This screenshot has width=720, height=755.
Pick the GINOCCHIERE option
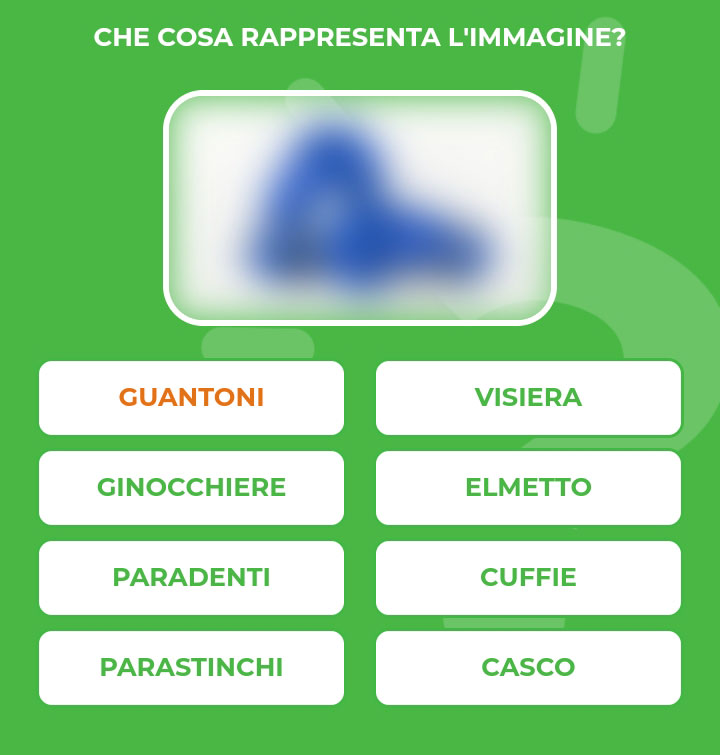pos(191,488)
